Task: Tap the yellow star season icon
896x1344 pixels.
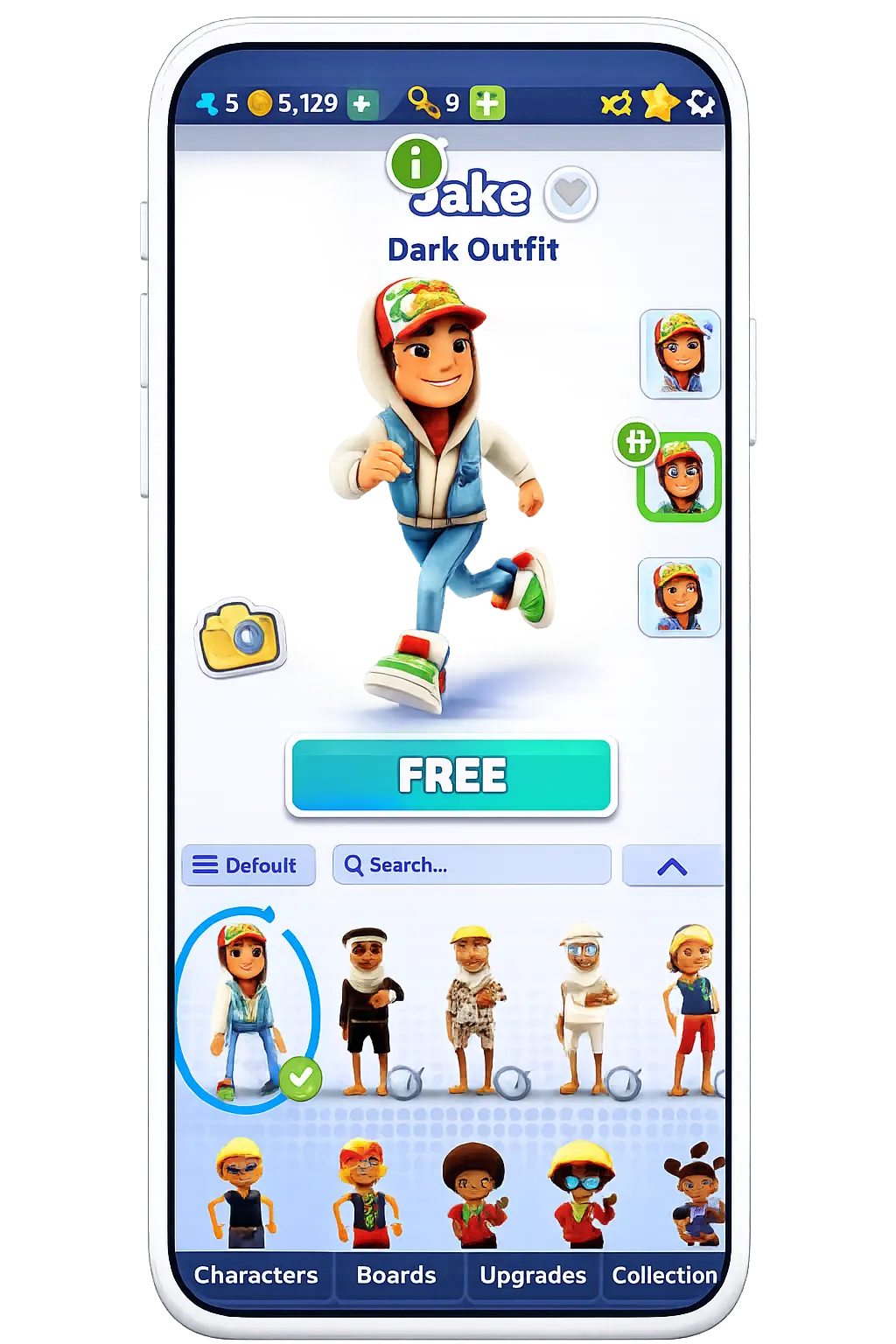Action: (x=659, y=102)
